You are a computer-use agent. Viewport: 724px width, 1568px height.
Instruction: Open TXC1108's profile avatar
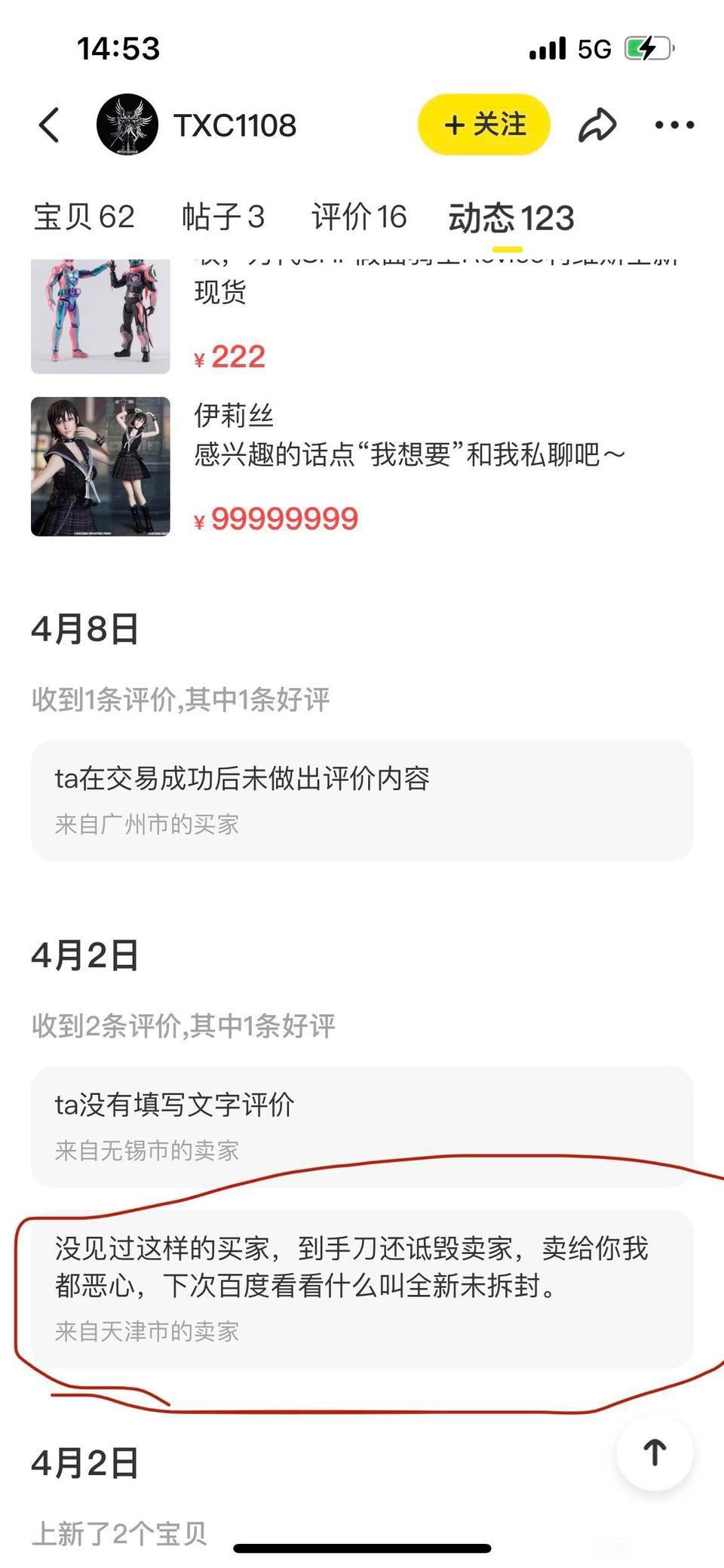(x=127, y=125)
